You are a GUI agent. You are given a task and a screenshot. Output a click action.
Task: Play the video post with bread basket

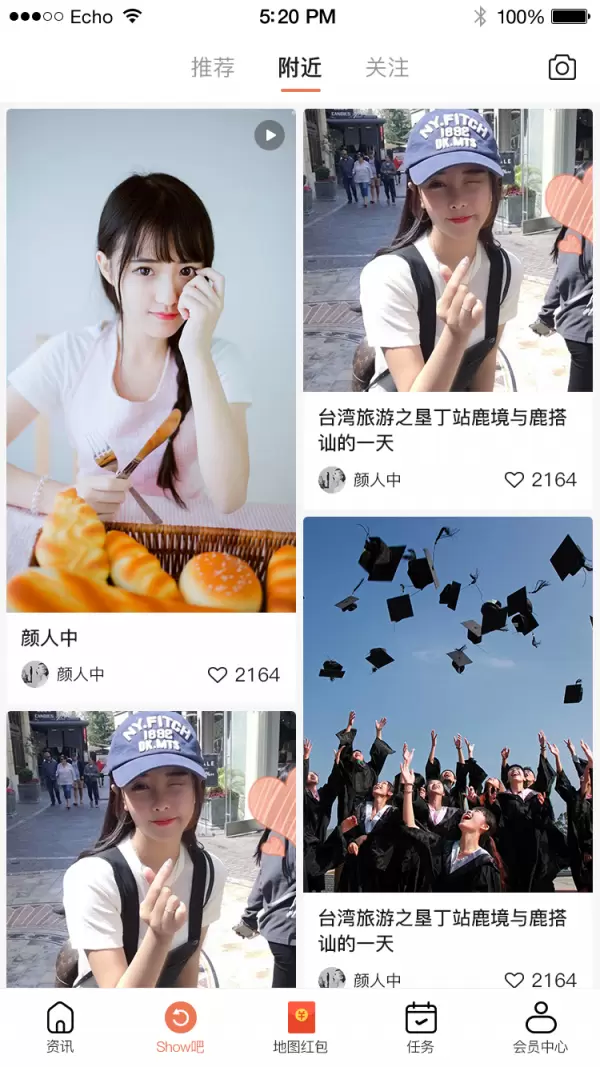click(x=269, y=135)
